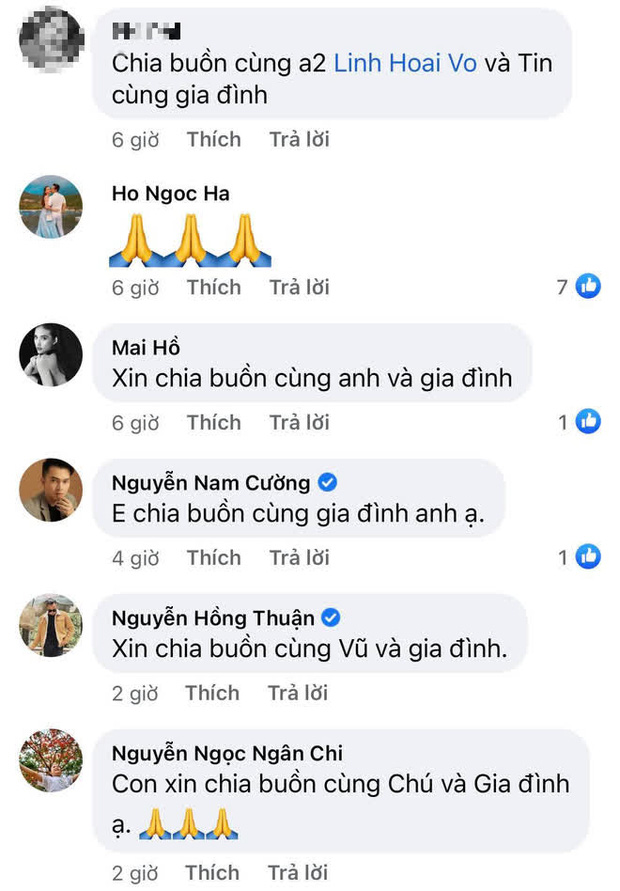Viewport: 620px width, 891px height.
Task: Tap Thích under Mai Hồ's comment
Action: click(214, 423)
